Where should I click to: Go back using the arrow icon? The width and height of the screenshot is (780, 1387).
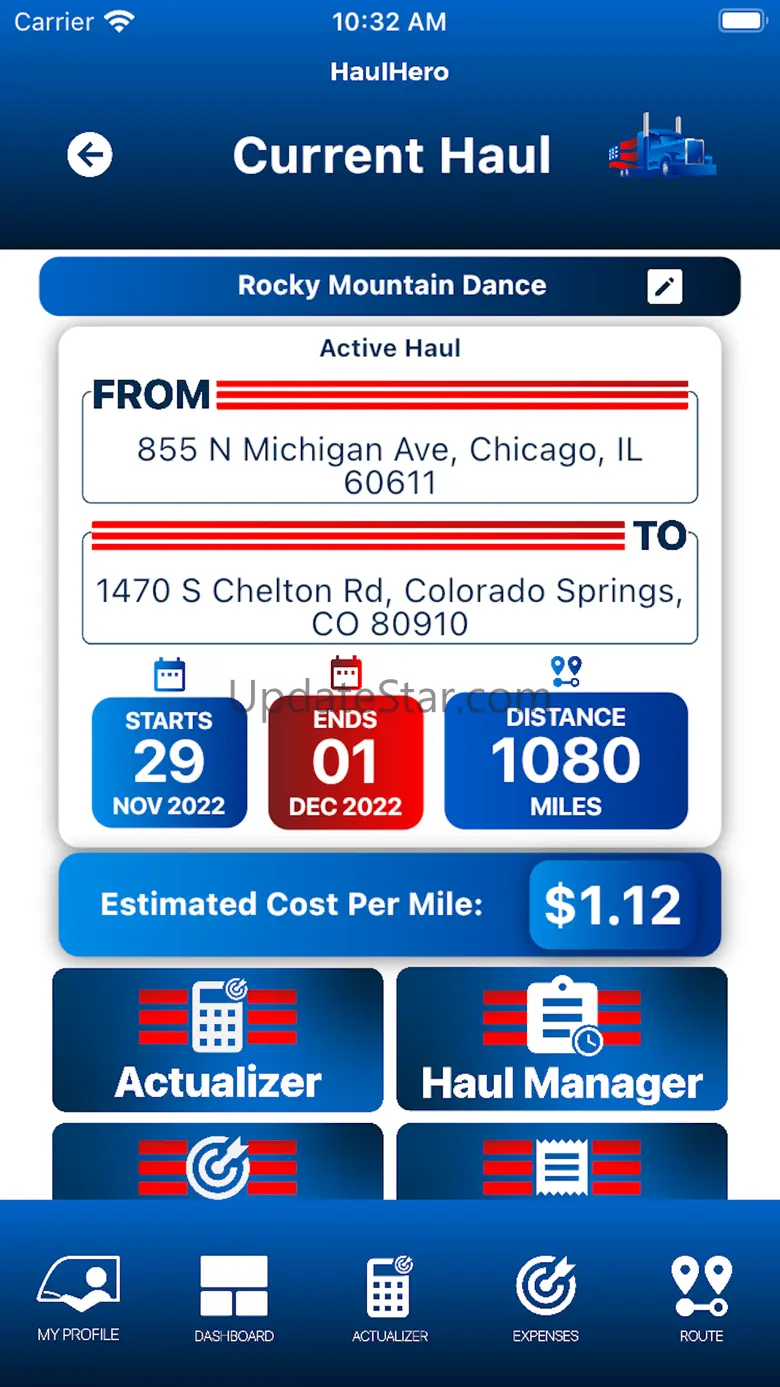tap(90, 155)
